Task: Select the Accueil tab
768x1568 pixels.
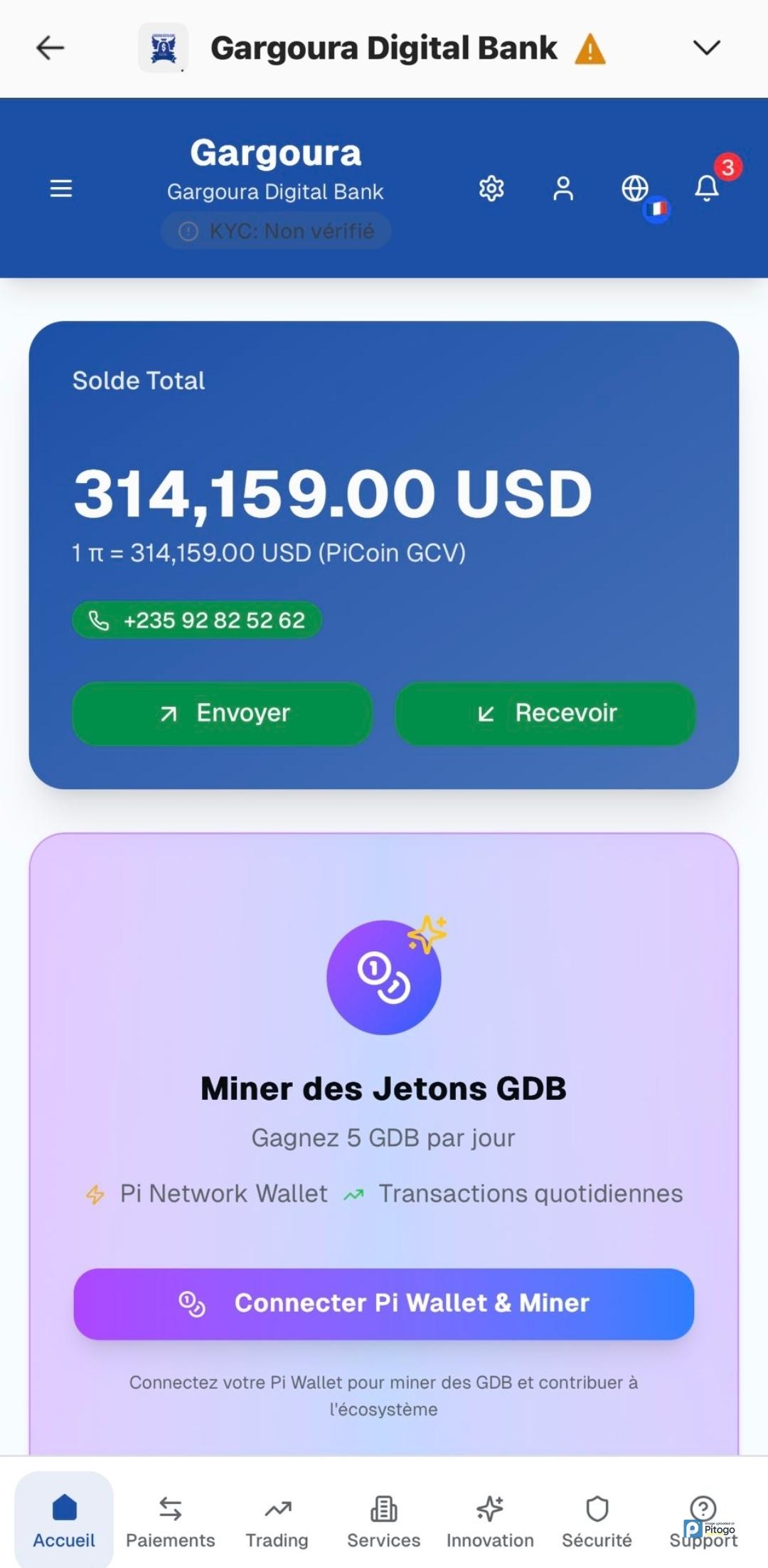Action: pyautogui.click(x=64, y=1521)
